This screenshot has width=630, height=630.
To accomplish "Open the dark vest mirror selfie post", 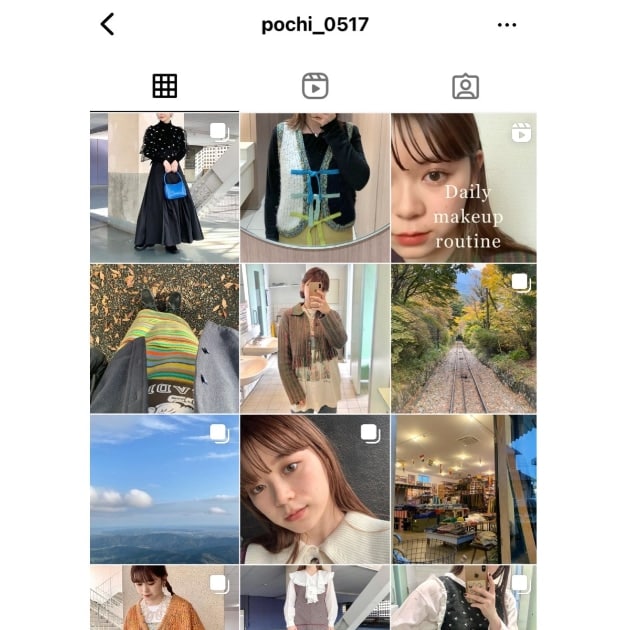I will click(464, 598).
